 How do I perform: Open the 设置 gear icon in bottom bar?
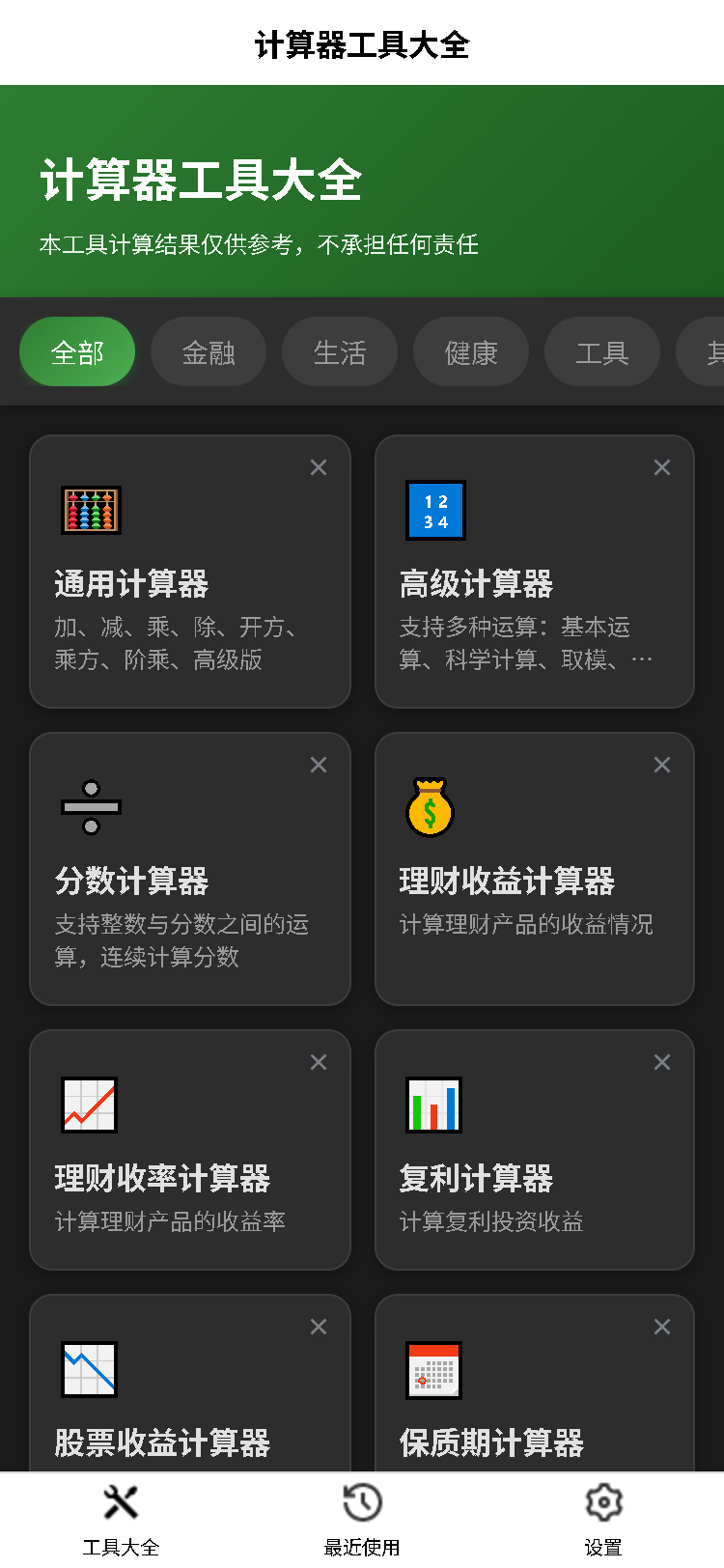click(x=602, y=1503)
